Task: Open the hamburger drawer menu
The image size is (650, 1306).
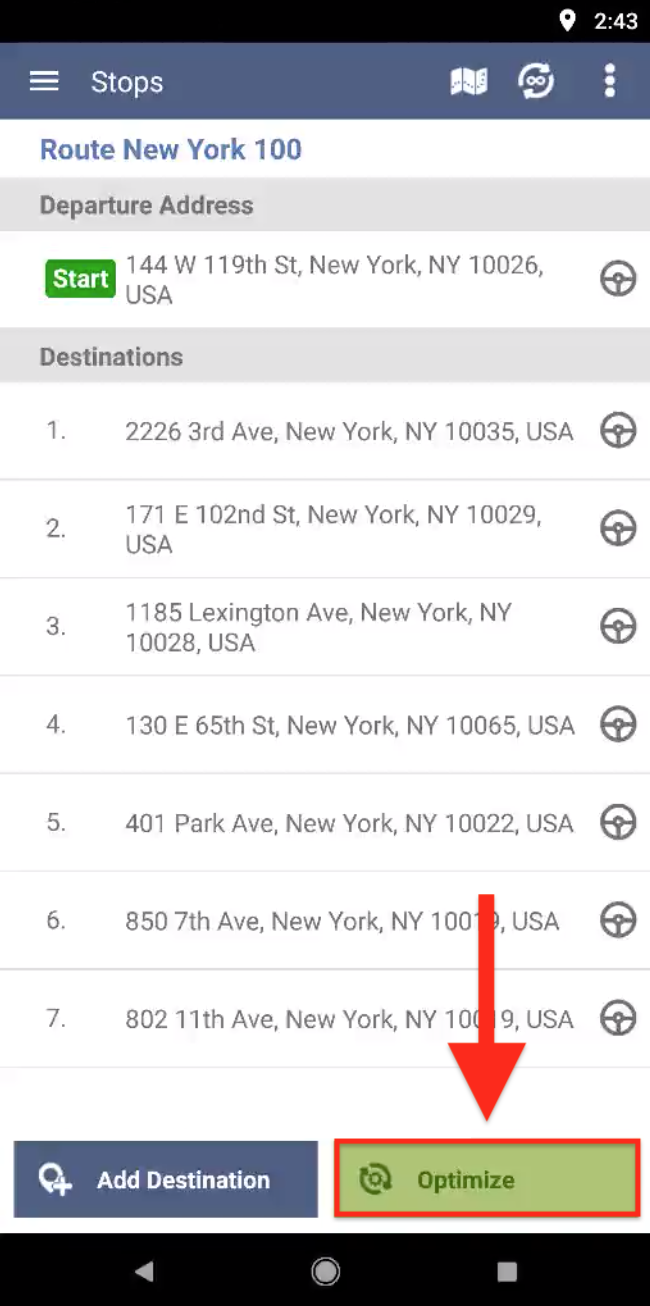Action: click(x=44, y=81)
